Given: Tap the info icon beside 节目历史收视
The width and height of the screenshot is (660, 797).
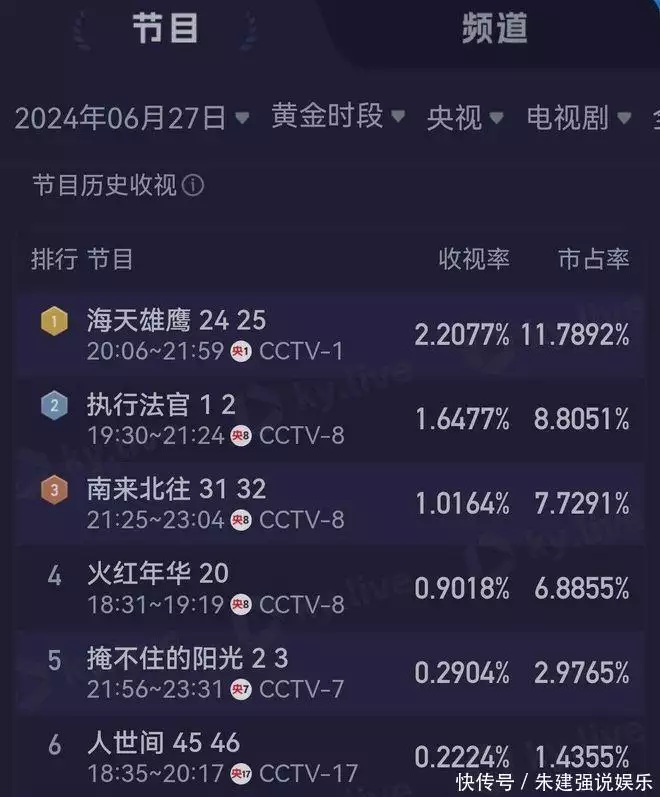Looking at the screenshot, I should (194, 186).
